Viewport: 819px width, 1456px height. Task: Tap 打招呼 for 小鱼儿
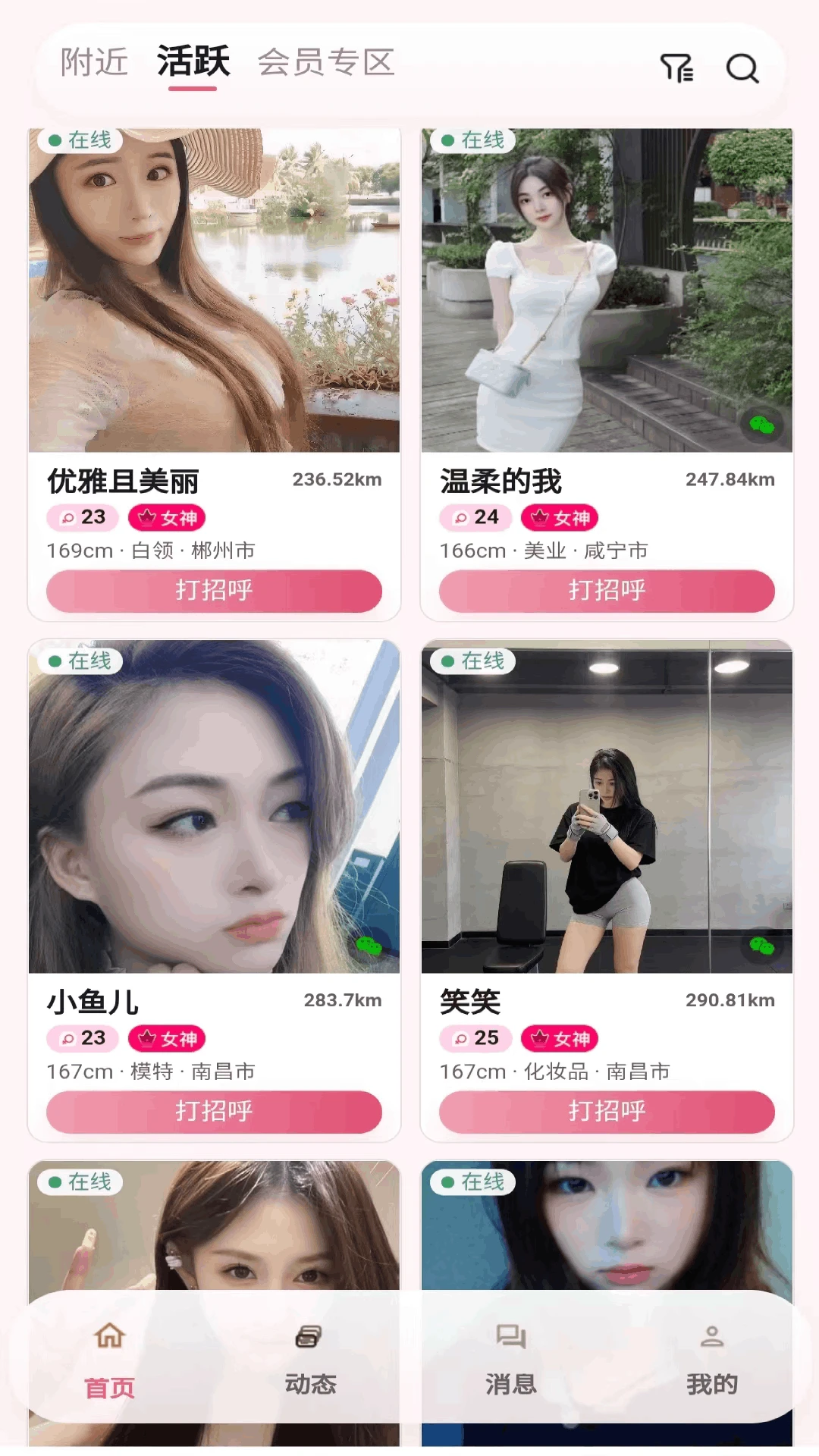coord(214,1112)
